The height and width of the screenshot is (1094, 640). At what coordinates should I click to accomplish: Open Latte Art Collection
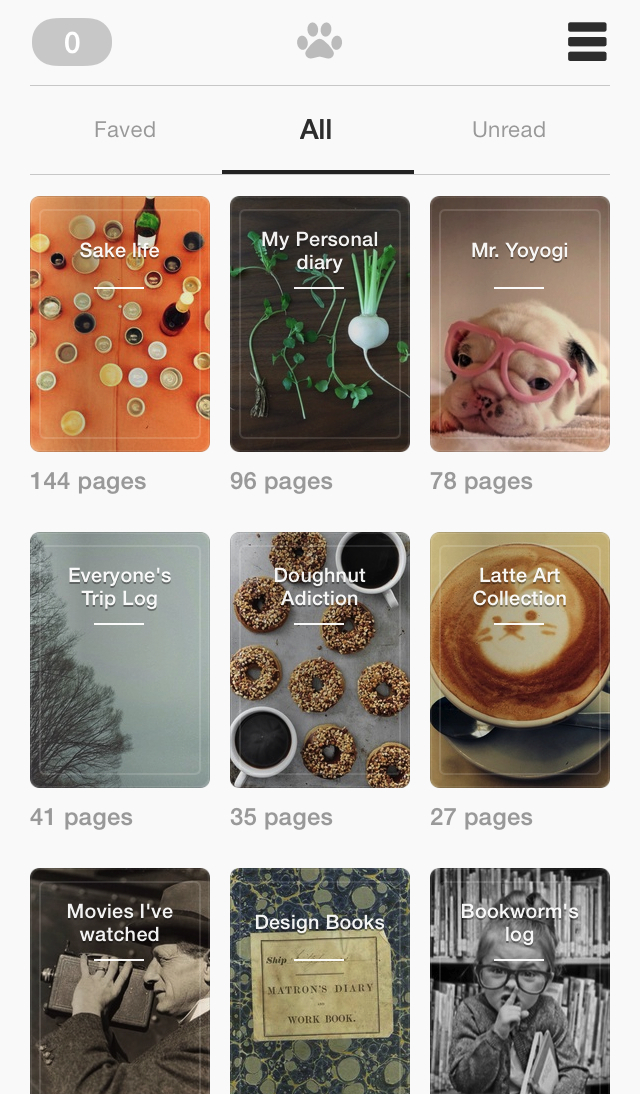(520, 660)
